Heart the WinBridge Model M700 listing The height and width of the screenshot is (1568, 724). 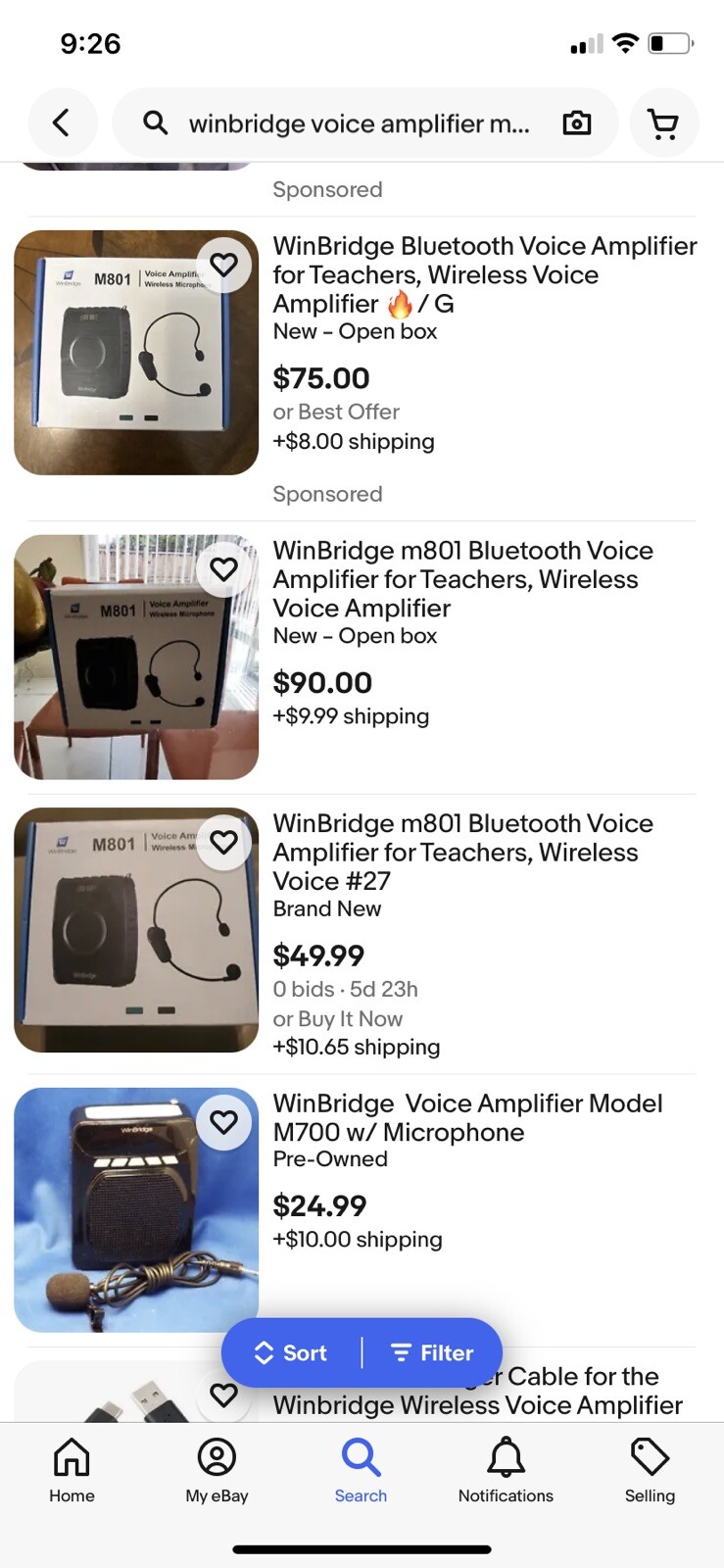(224, 1122)
